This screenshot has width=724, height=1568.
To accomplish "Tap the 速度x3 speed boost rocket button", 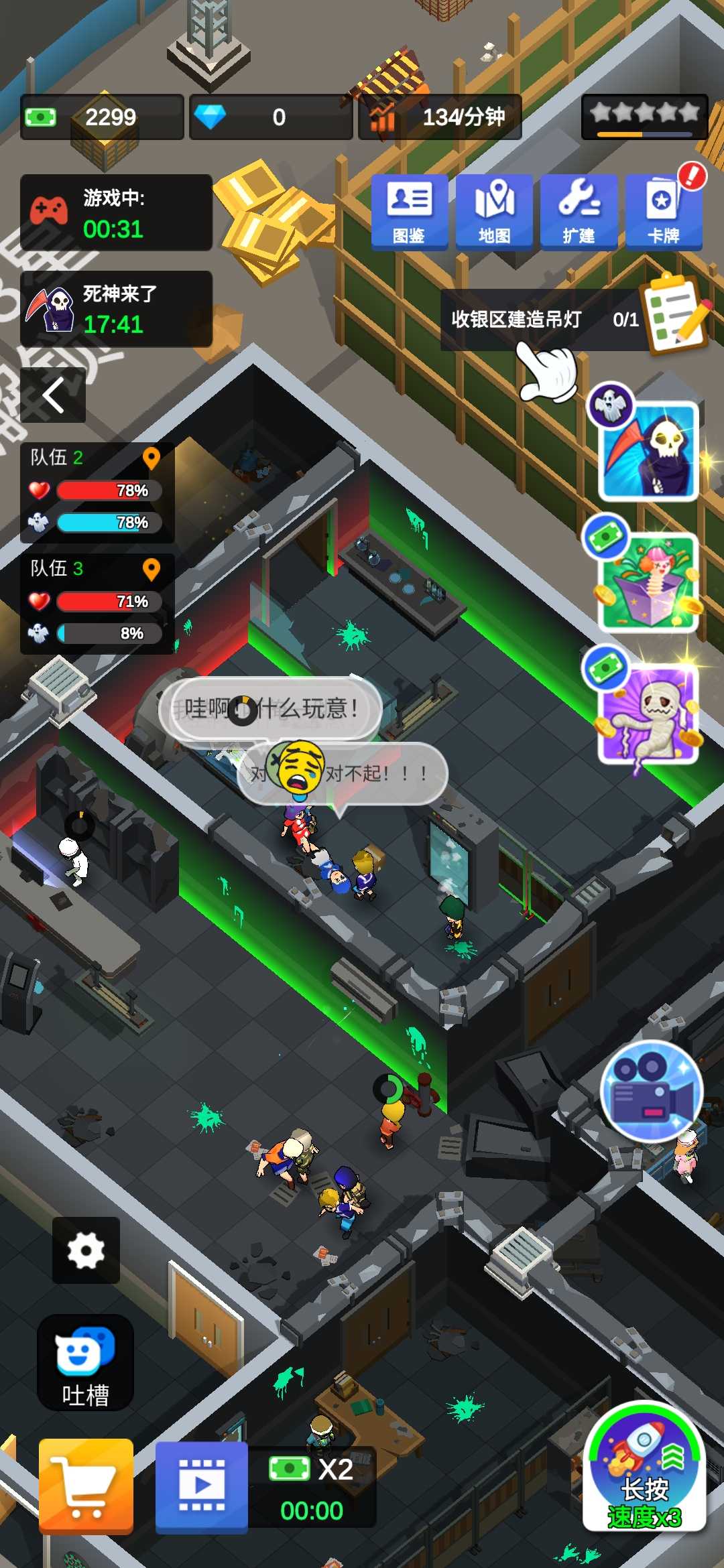I will pyautogui.click(x=644, y=1467).
